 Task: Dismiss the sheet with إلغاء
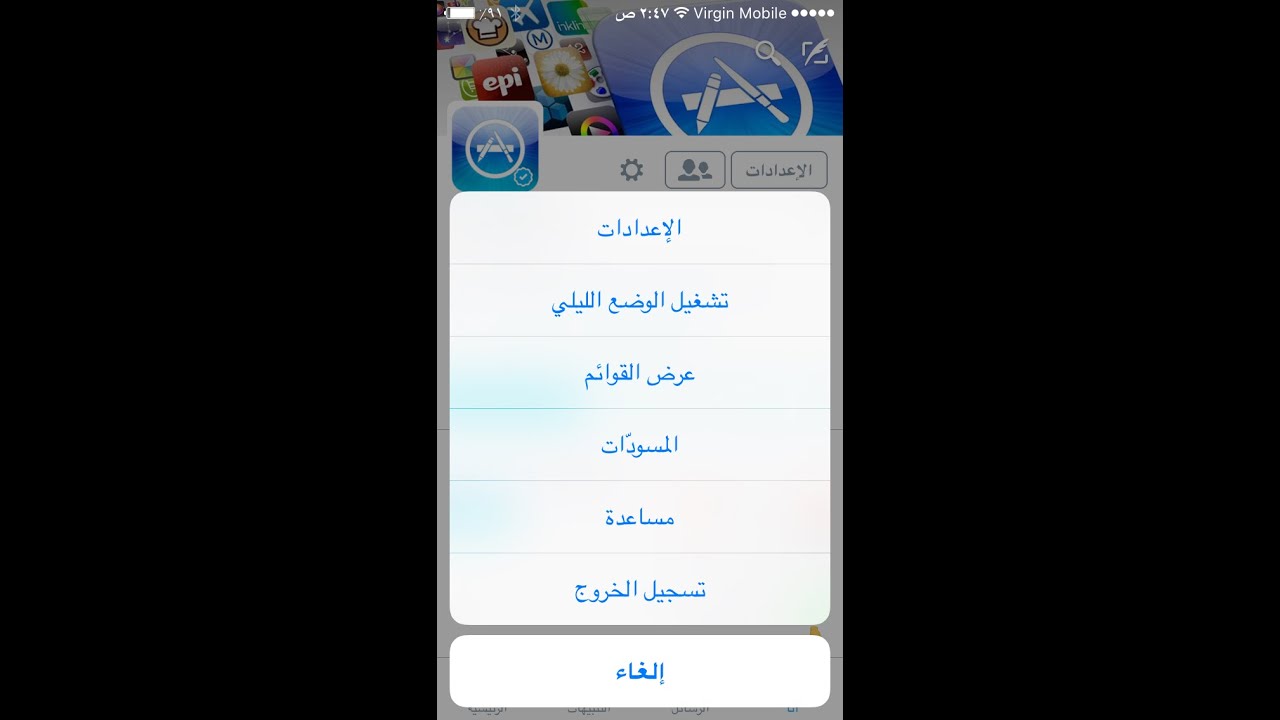[640, 671]
